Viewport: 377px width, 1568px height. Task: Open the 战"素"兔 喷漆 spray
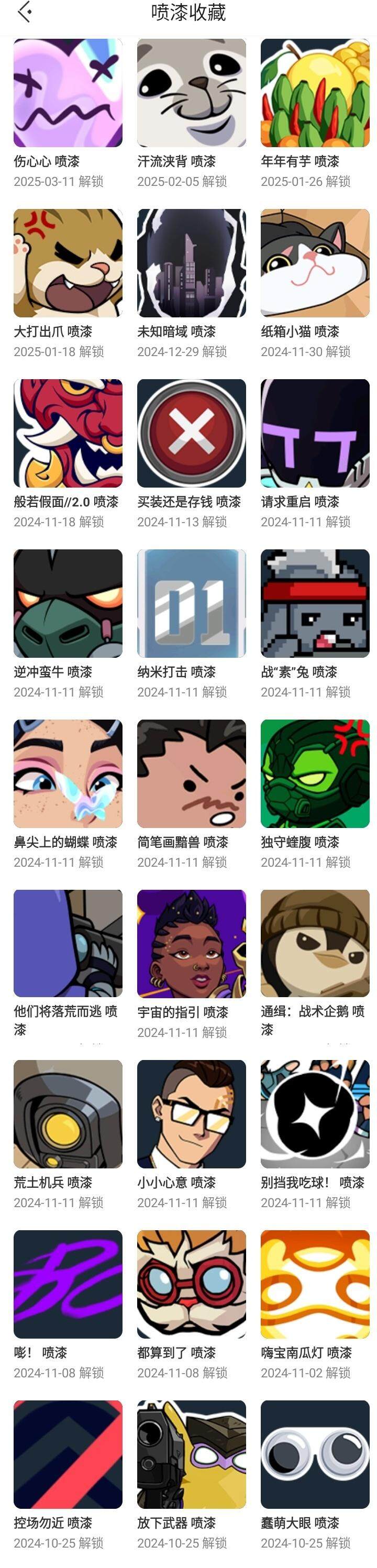pos(315,603)
